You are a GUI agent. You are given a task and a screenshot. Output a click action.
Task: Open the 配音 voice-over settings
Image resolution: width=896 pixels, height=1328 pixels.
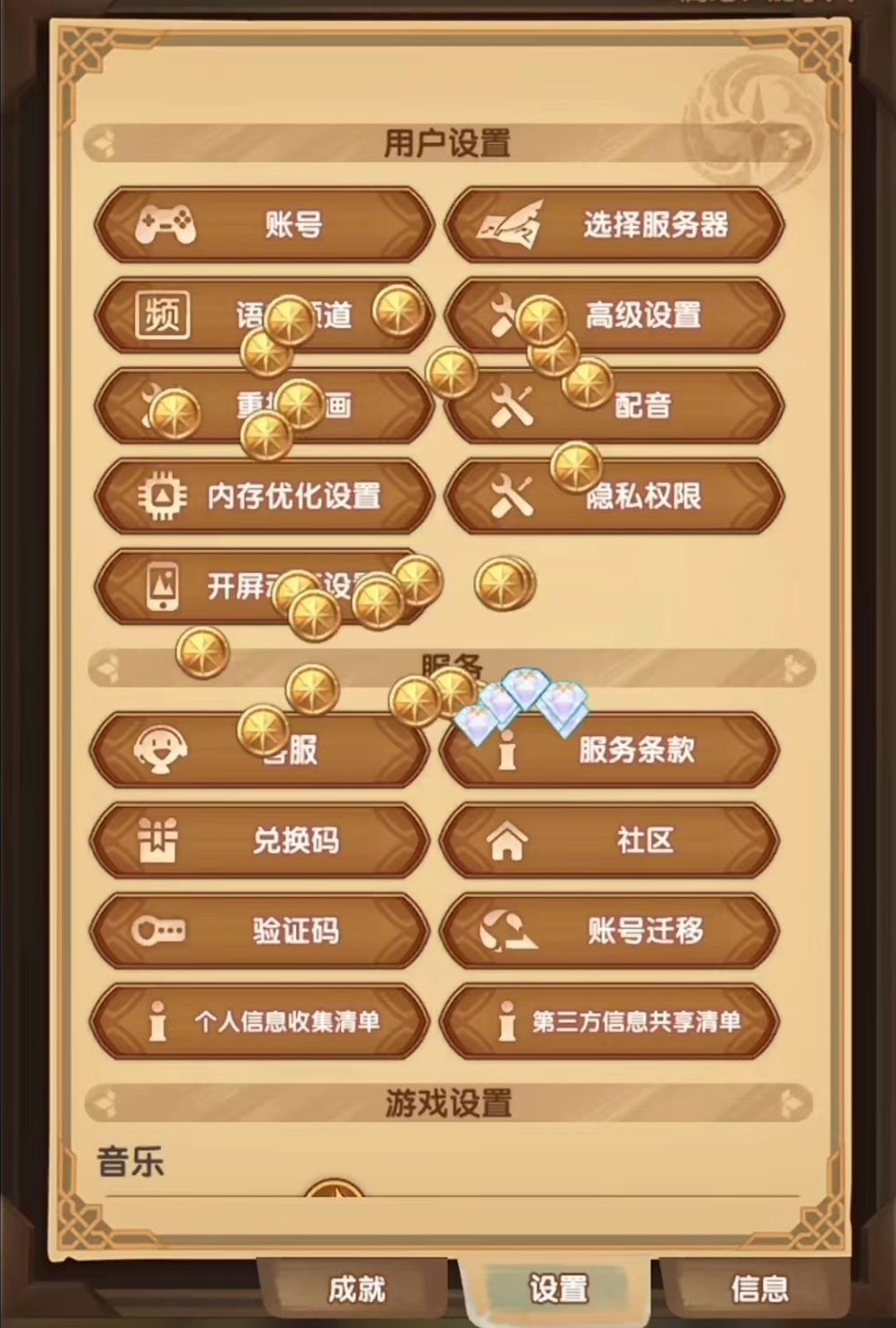click(x=666, y=406)
